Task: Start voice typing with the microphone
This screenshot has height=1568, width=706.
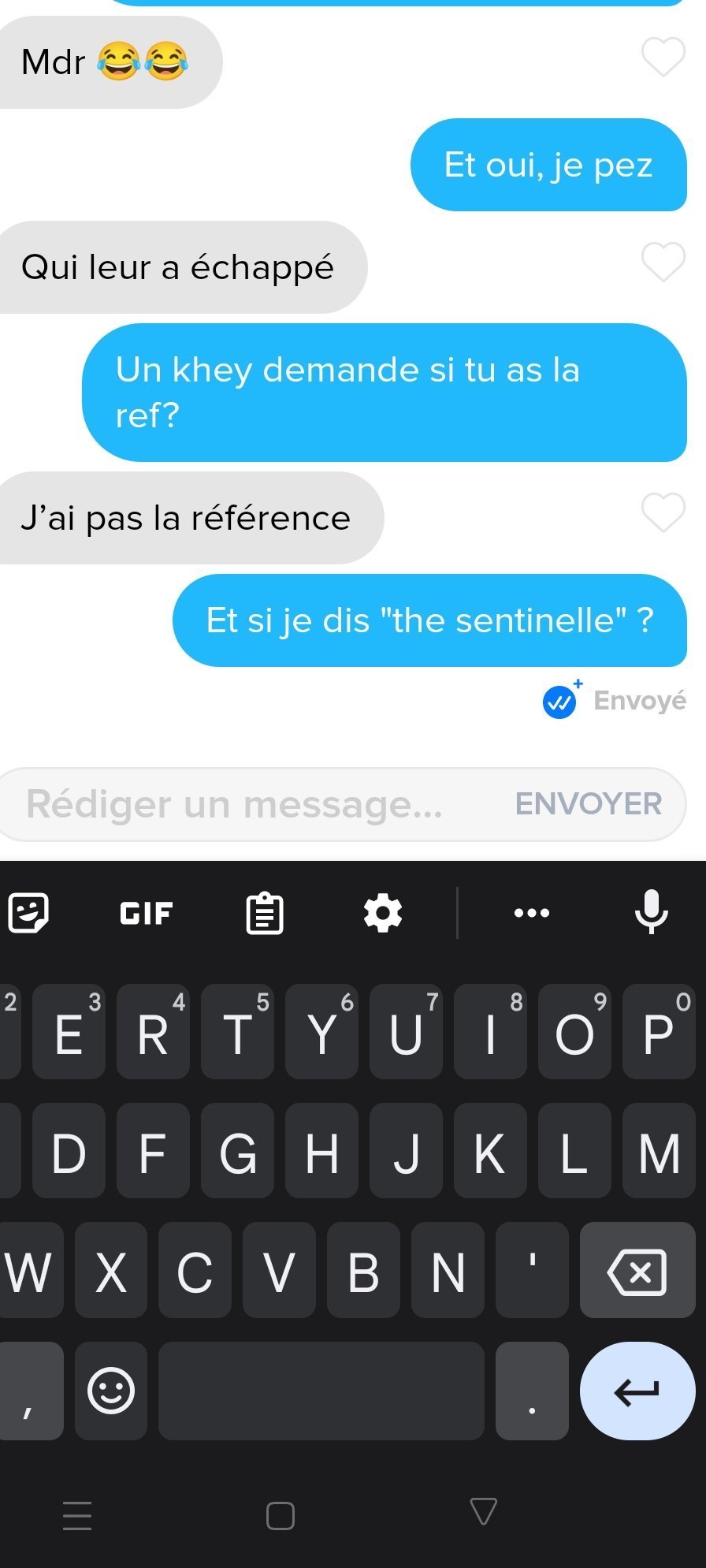Action: (651, 911)
